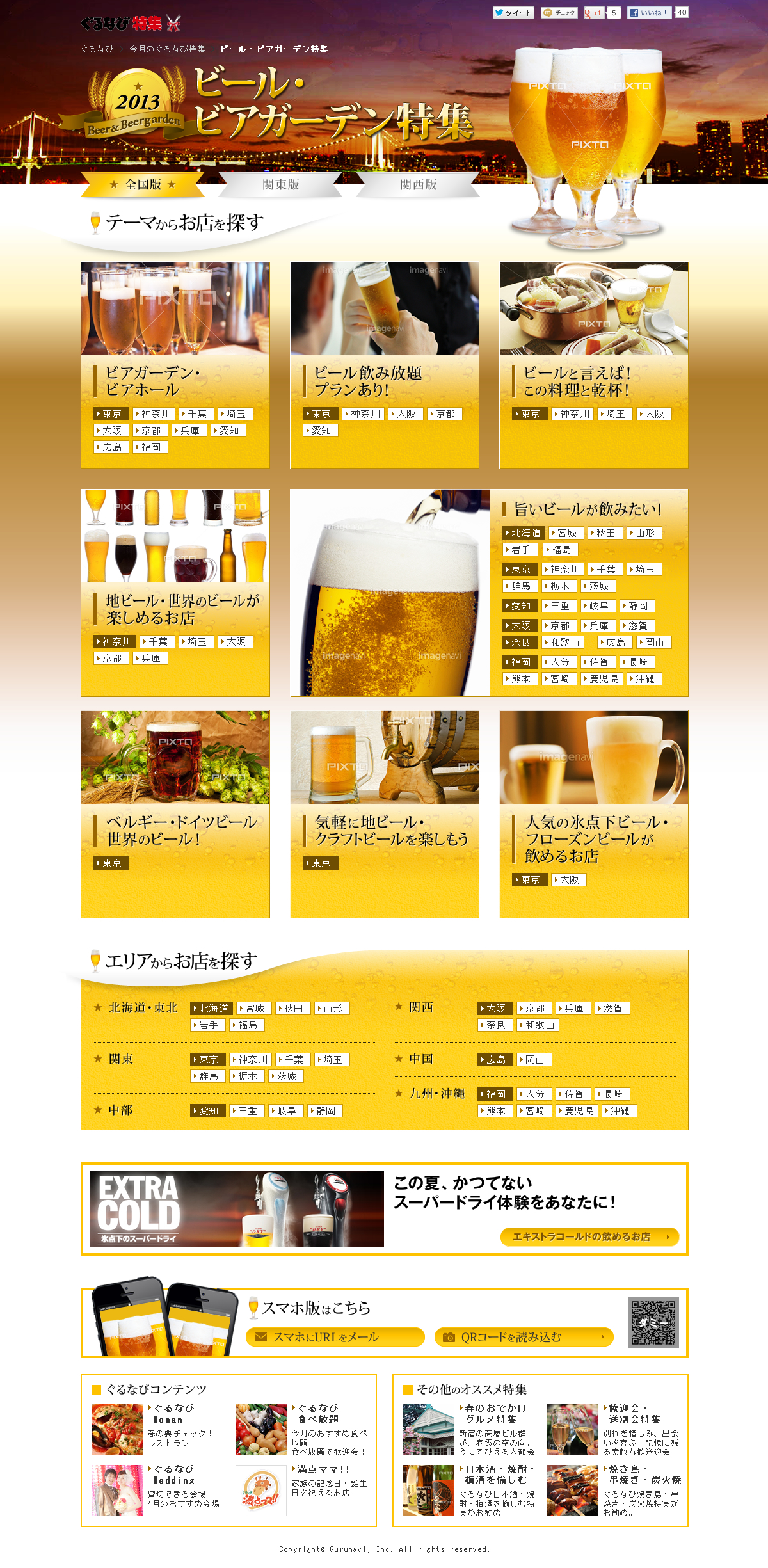The height and width of the screenshot is (1568, 768).
Task: Tap the スマホにURLをメール button
Action: click(335, 1337)
